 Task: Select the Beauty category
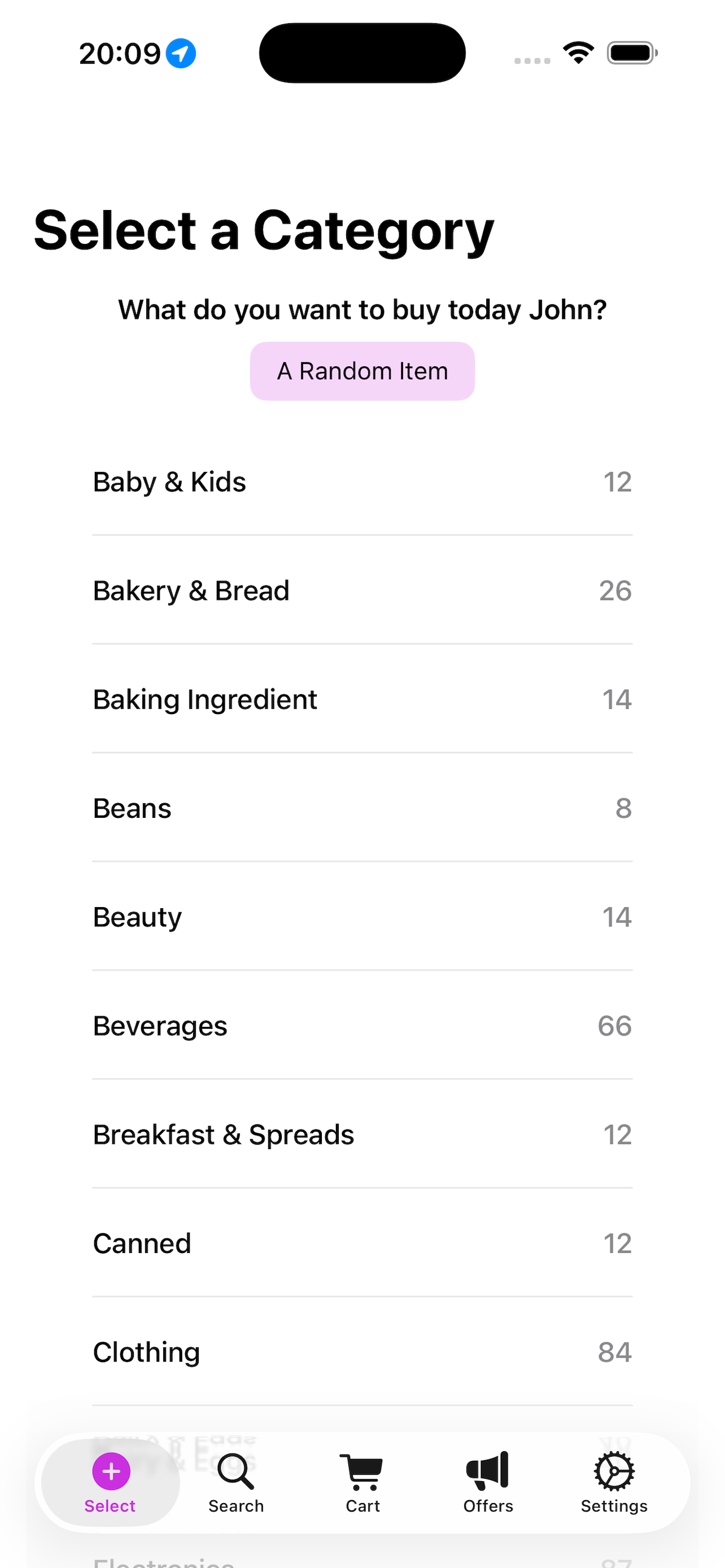[x=362, y=916]
